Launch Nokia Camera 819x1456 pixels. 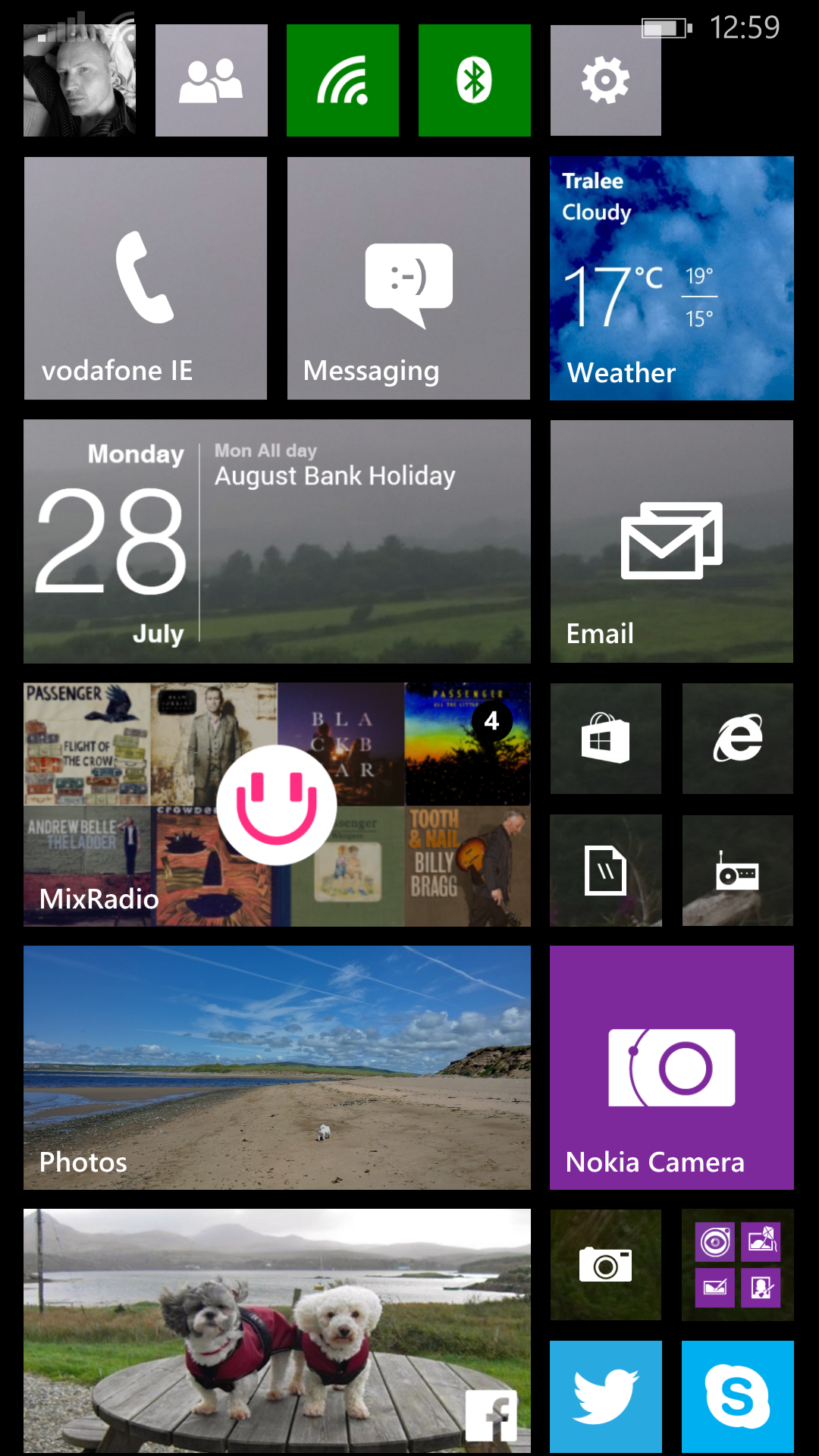672,1068
